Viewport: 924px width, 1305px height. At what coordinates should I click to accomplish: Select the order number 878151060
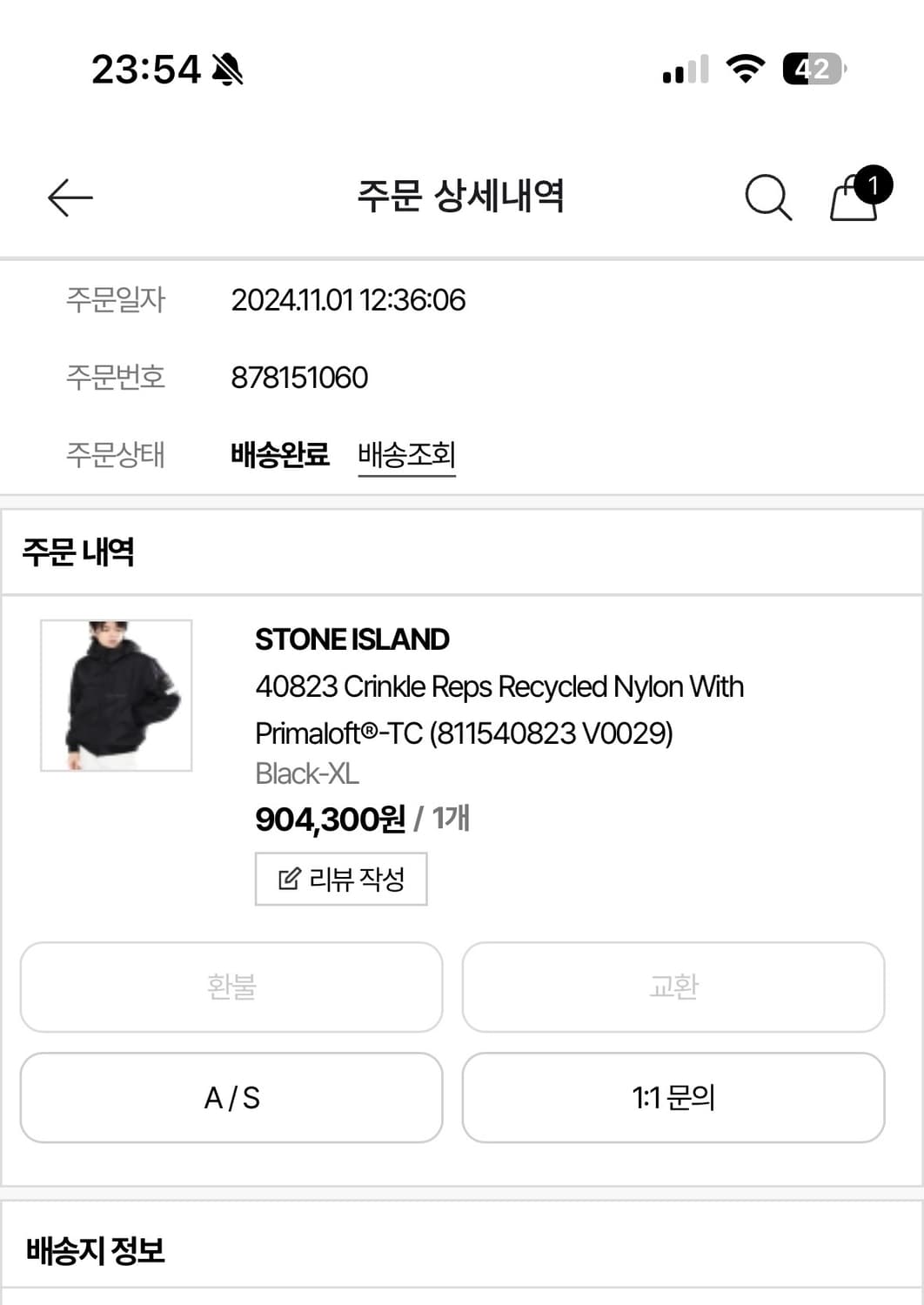pos(300,378)
